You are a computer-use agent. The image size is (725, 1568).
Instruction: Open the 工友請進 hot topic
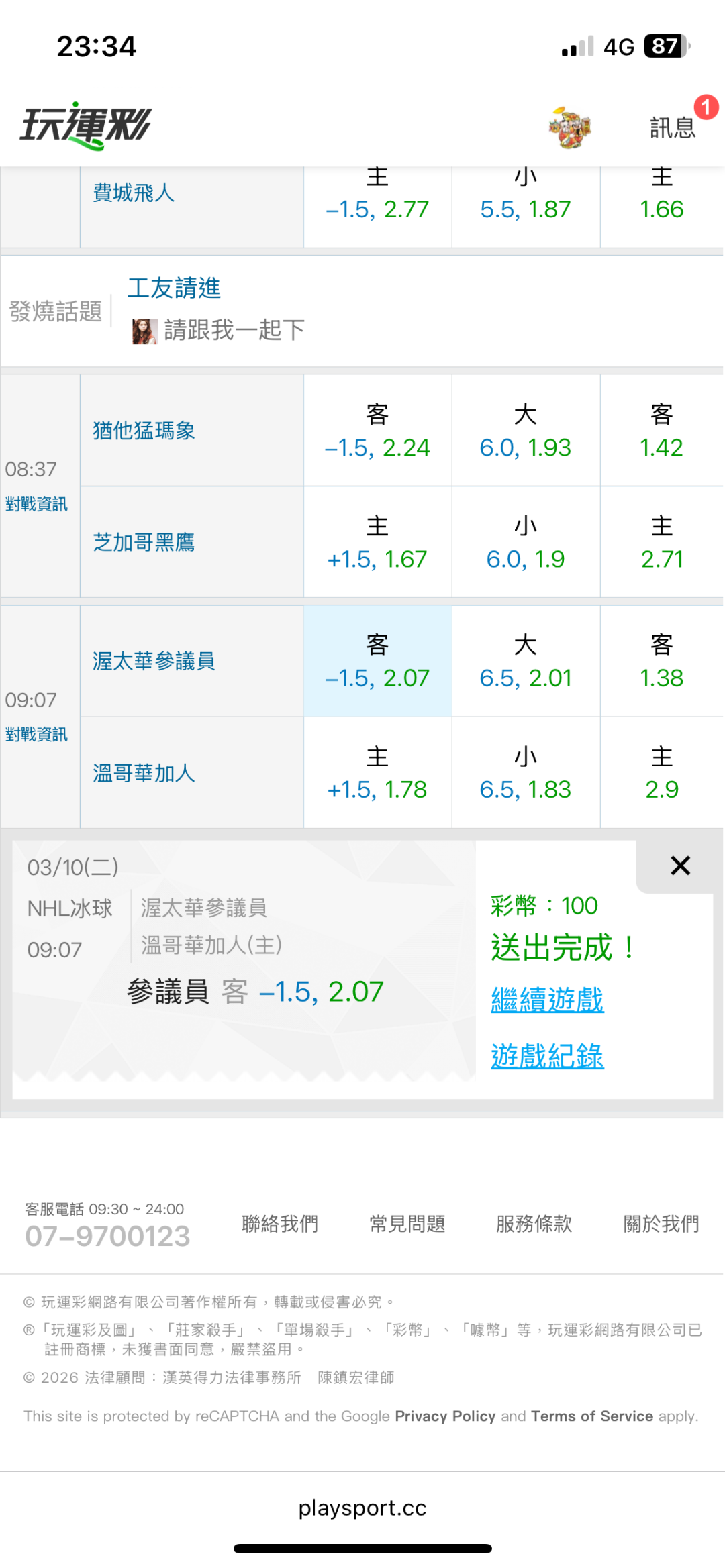pos(174,288)
